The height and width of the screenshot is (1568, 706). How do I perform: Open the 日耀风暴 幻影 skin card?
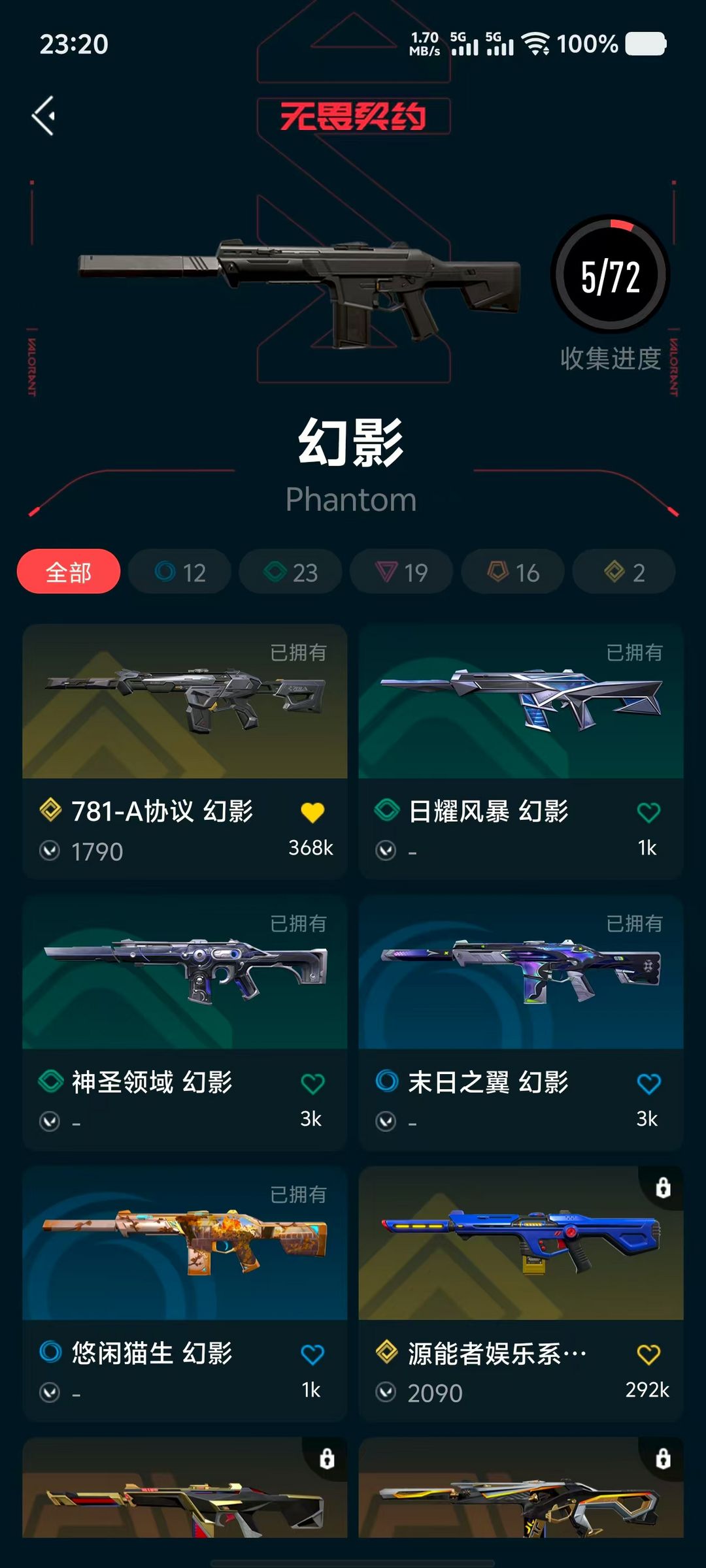pos(521,751)
